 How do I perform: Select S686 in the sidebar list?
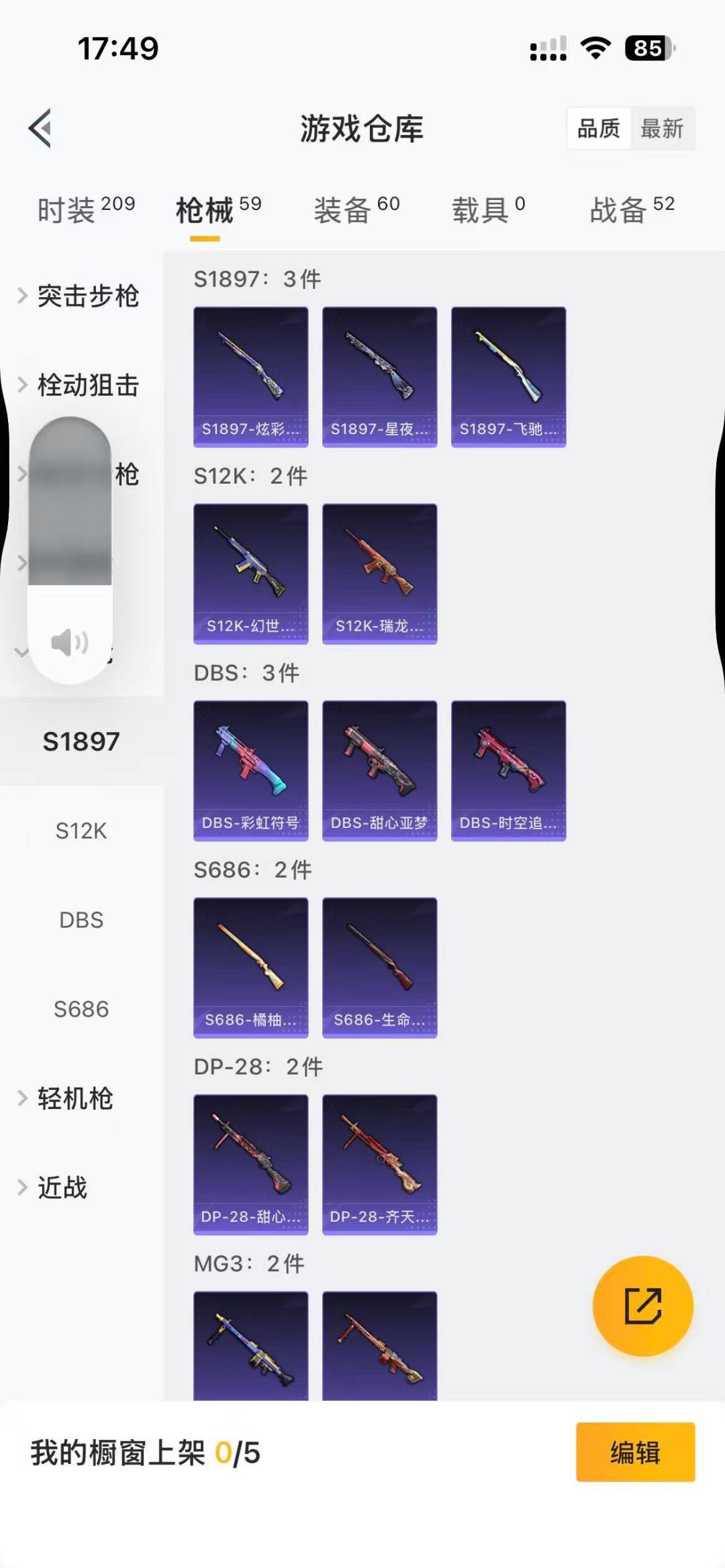tap(82, 1008)
